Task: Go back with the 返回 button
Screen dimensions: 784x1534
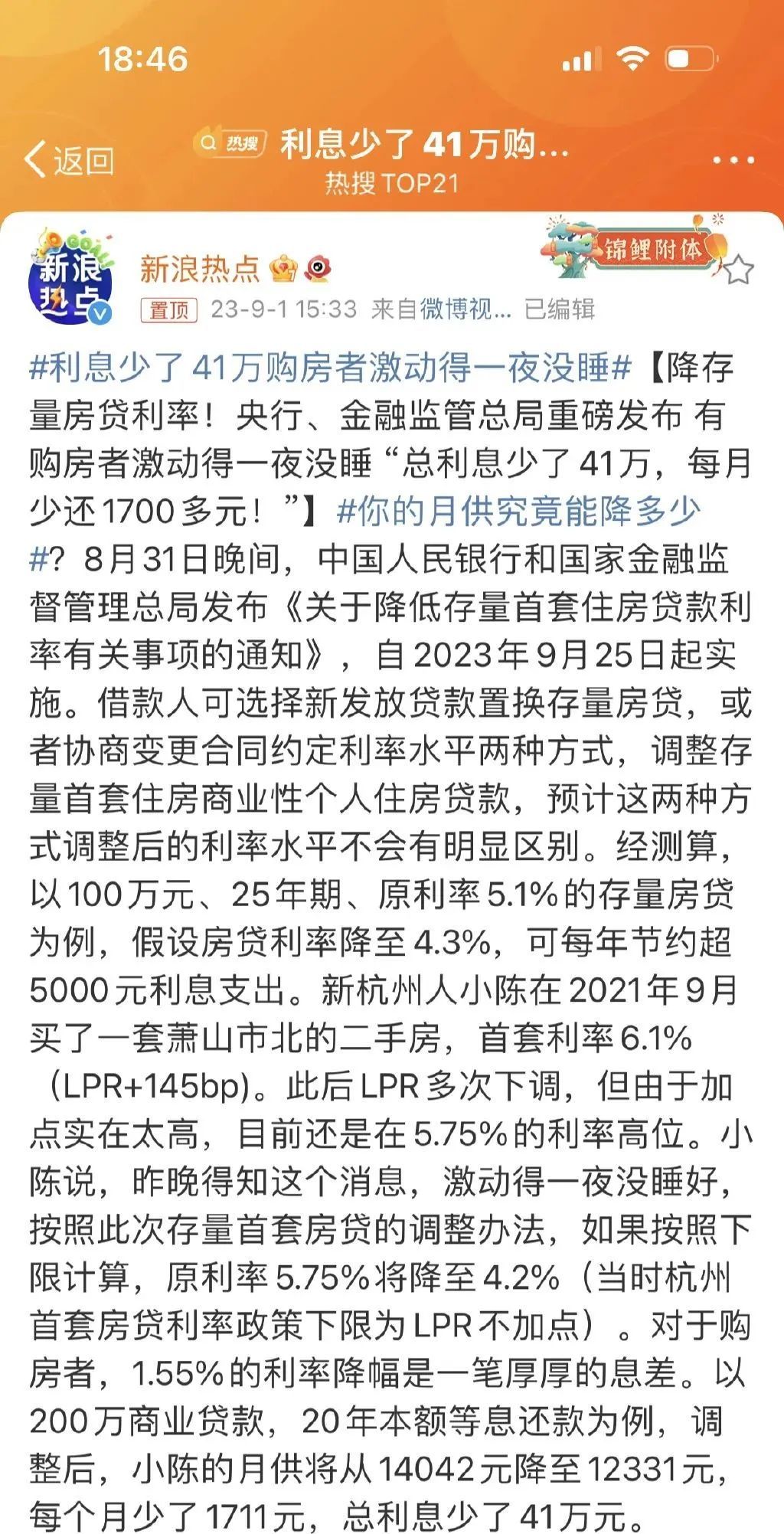Action: tap(69, 160)
